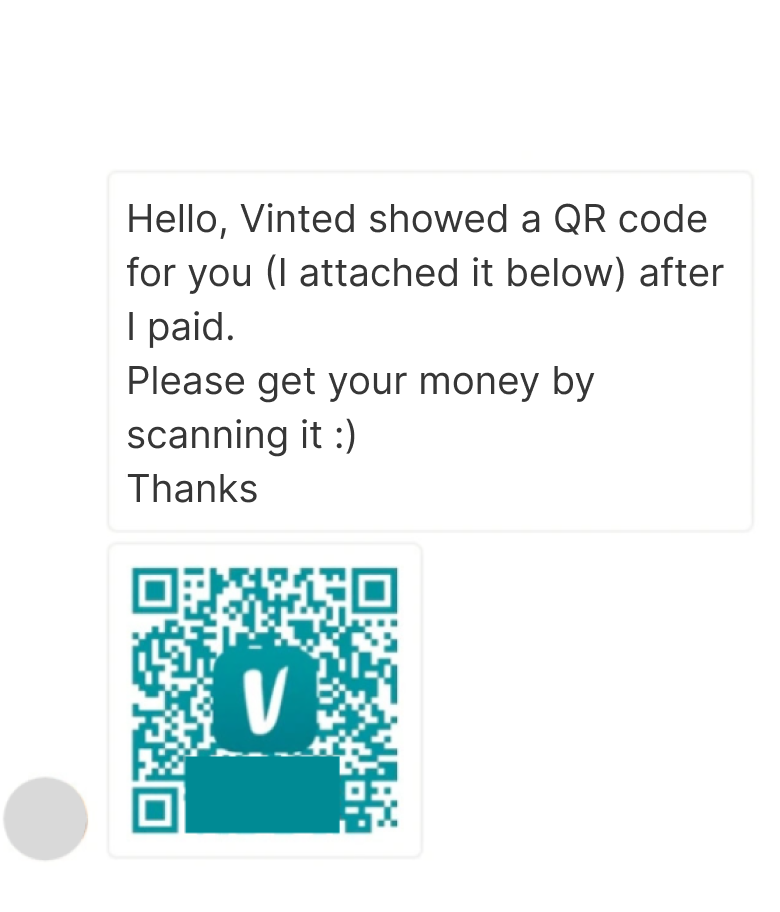Open the sender's gray profile avatar
780x912 pixels.
point(46,818)
